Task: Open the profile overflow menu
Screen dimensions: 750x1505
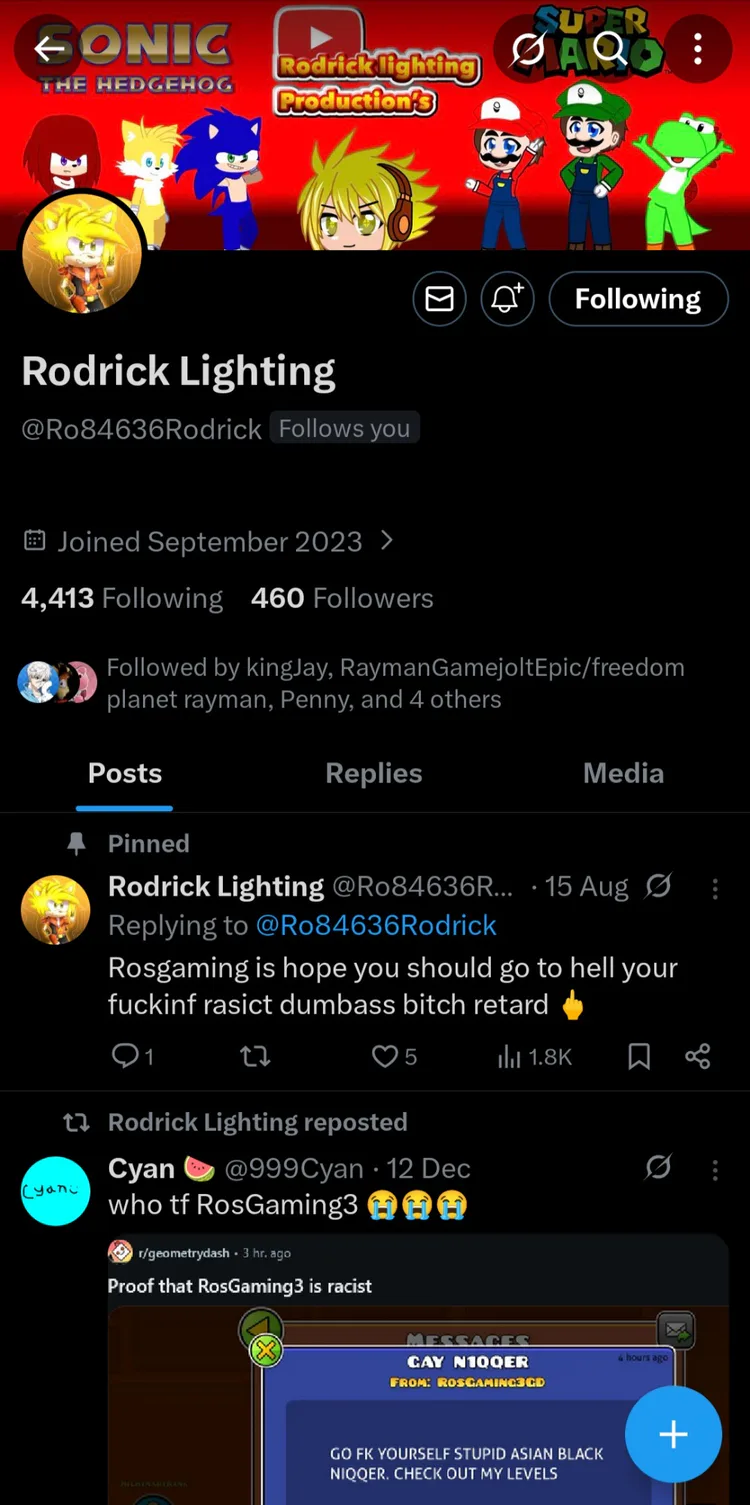Action: [697, 48]
